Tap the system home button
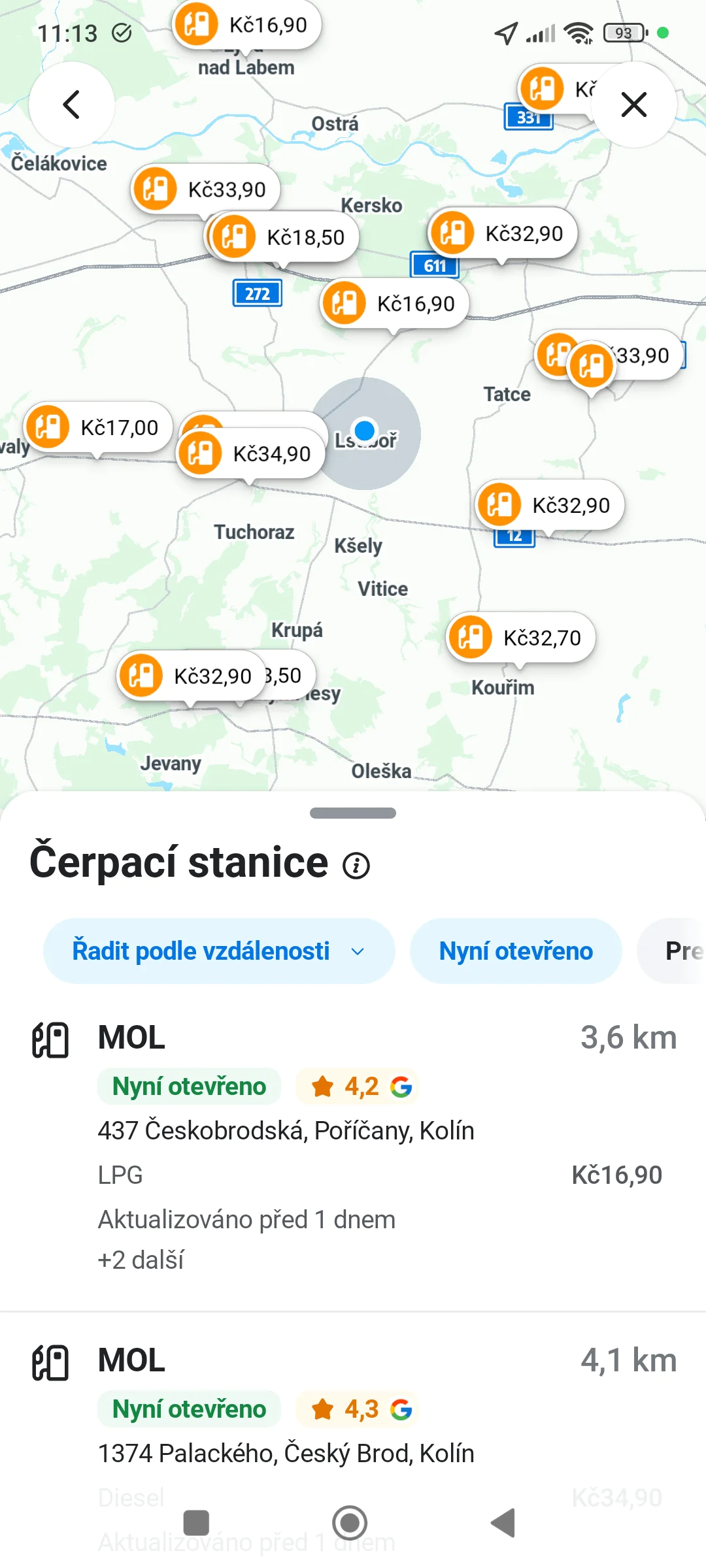This screenshot has height=1568, width=706. pyautogui.click(x=350, y=1523)
